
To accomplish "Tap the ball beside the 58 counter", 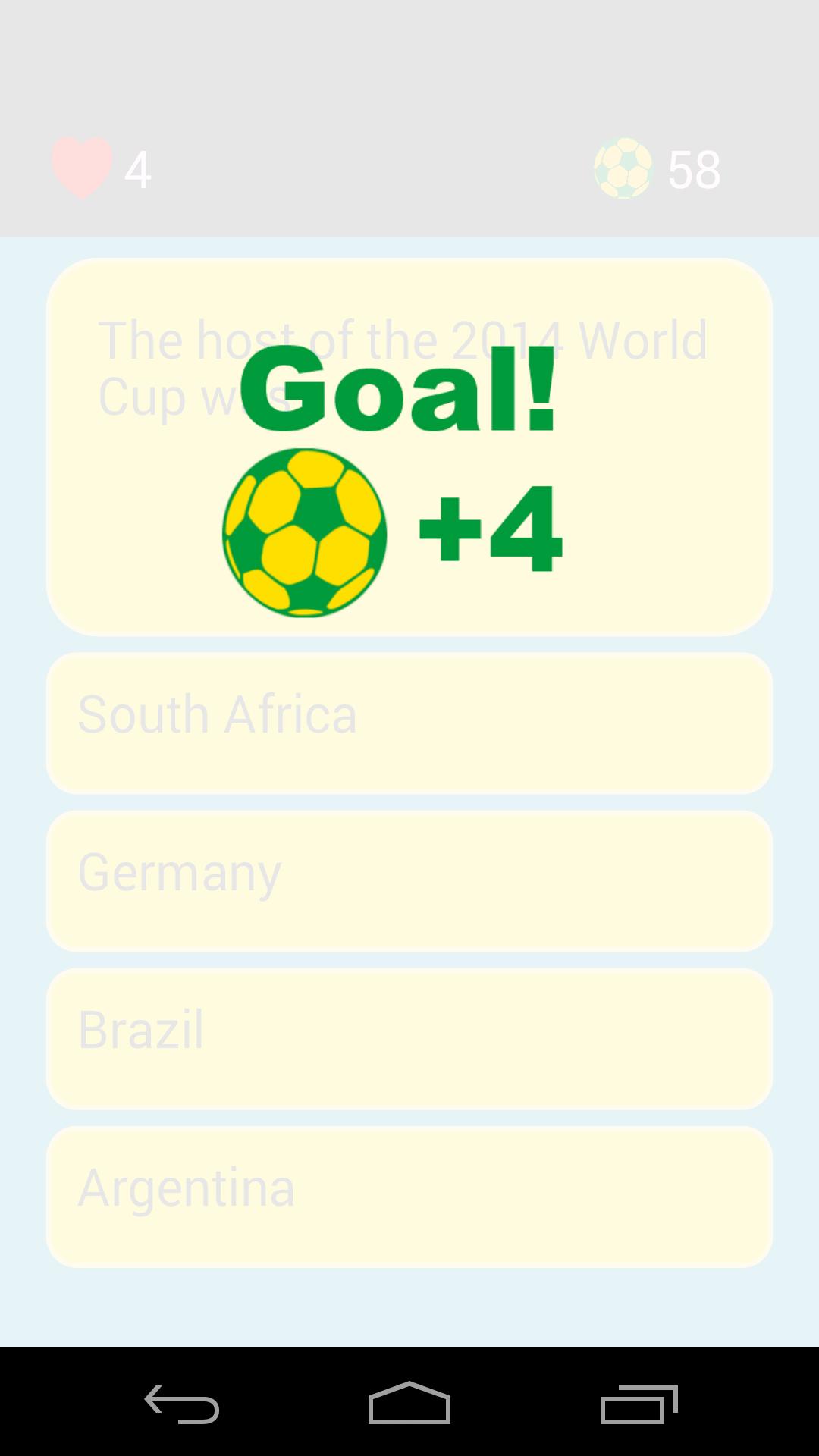I will click(x=623, y=168).
